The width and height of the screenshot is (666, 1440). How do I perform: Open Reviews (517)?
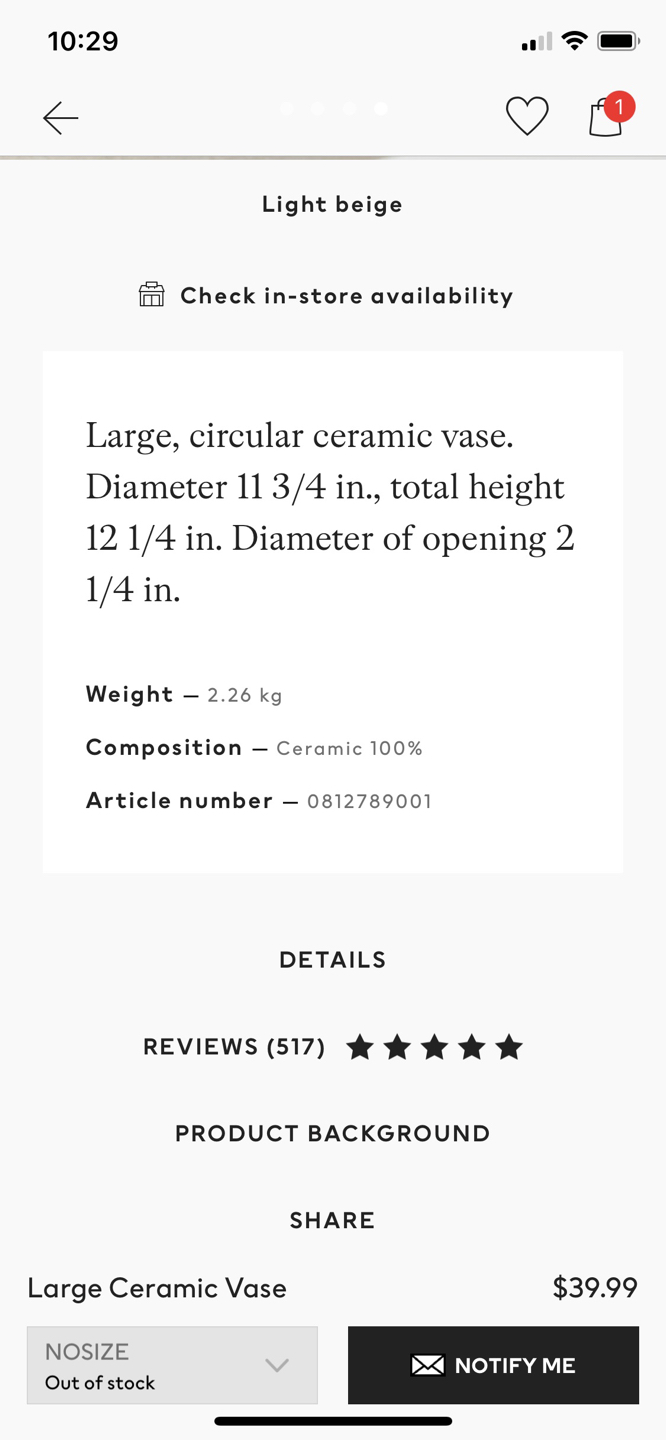[333, 1047]
